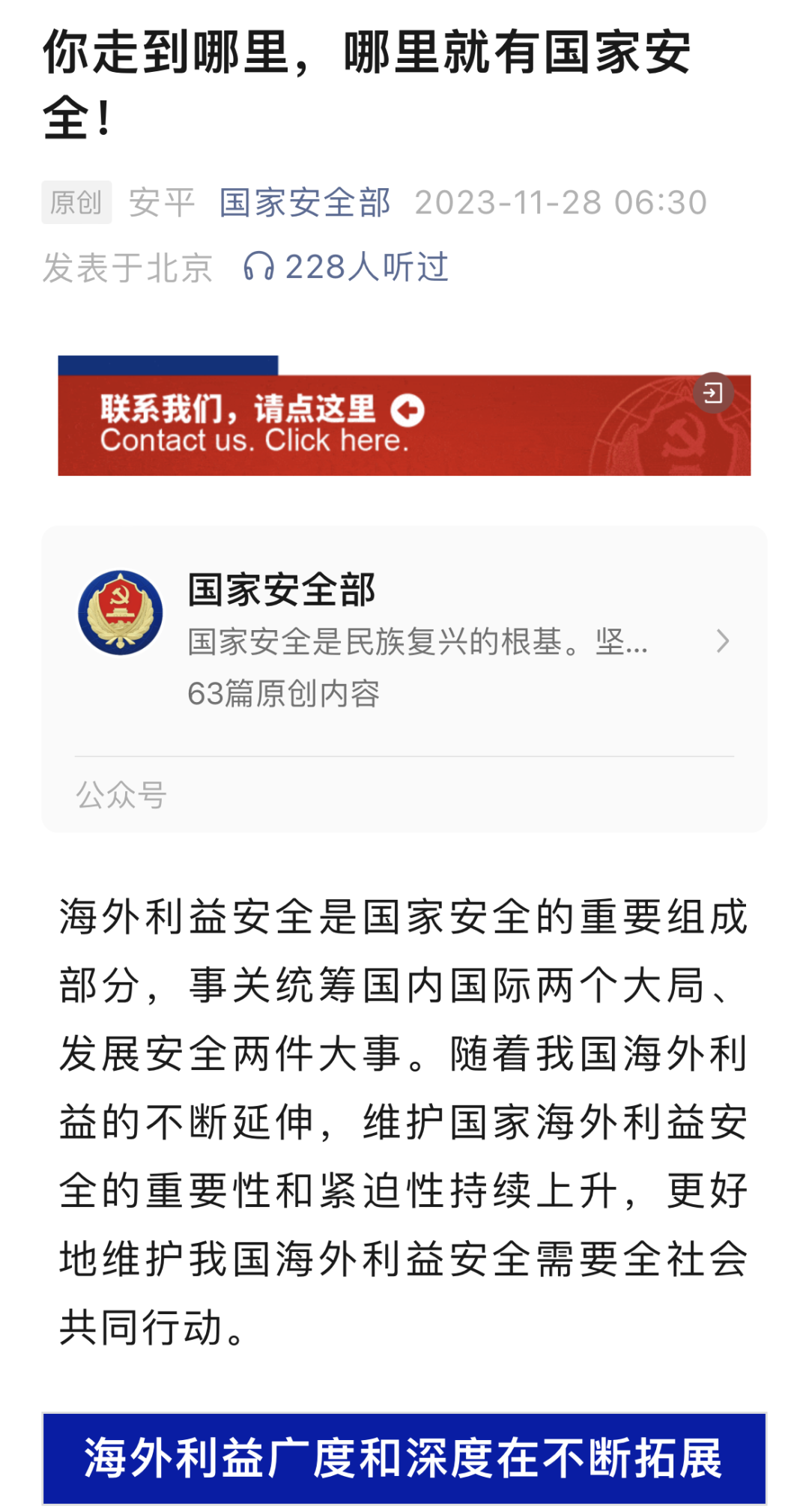
Task: Play the article audio (228人听过)
Action: click(x=346, y=267)
